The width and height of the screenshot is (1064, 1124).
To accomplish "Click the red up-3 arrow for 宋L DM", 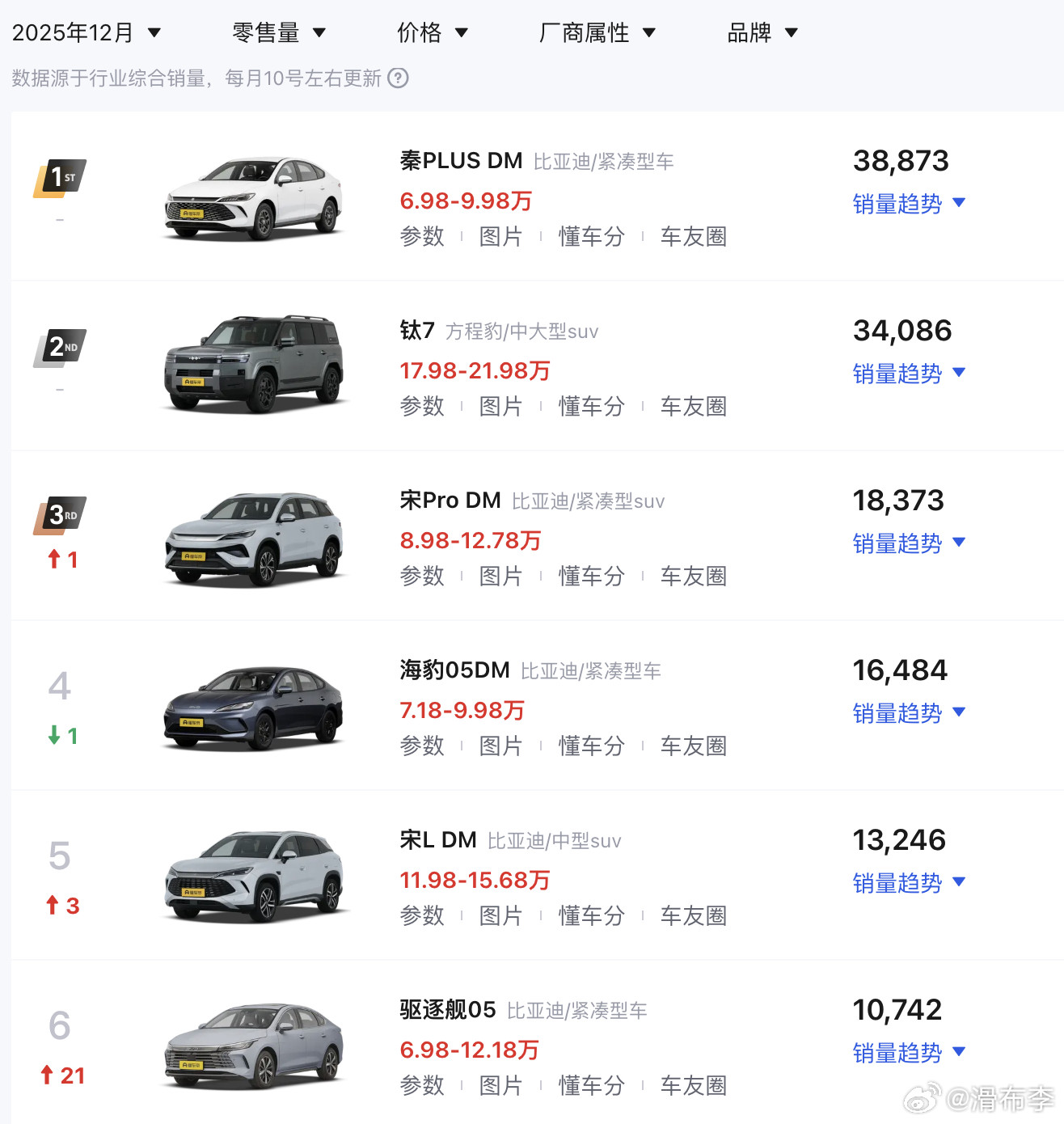I will tap(61, 906).
